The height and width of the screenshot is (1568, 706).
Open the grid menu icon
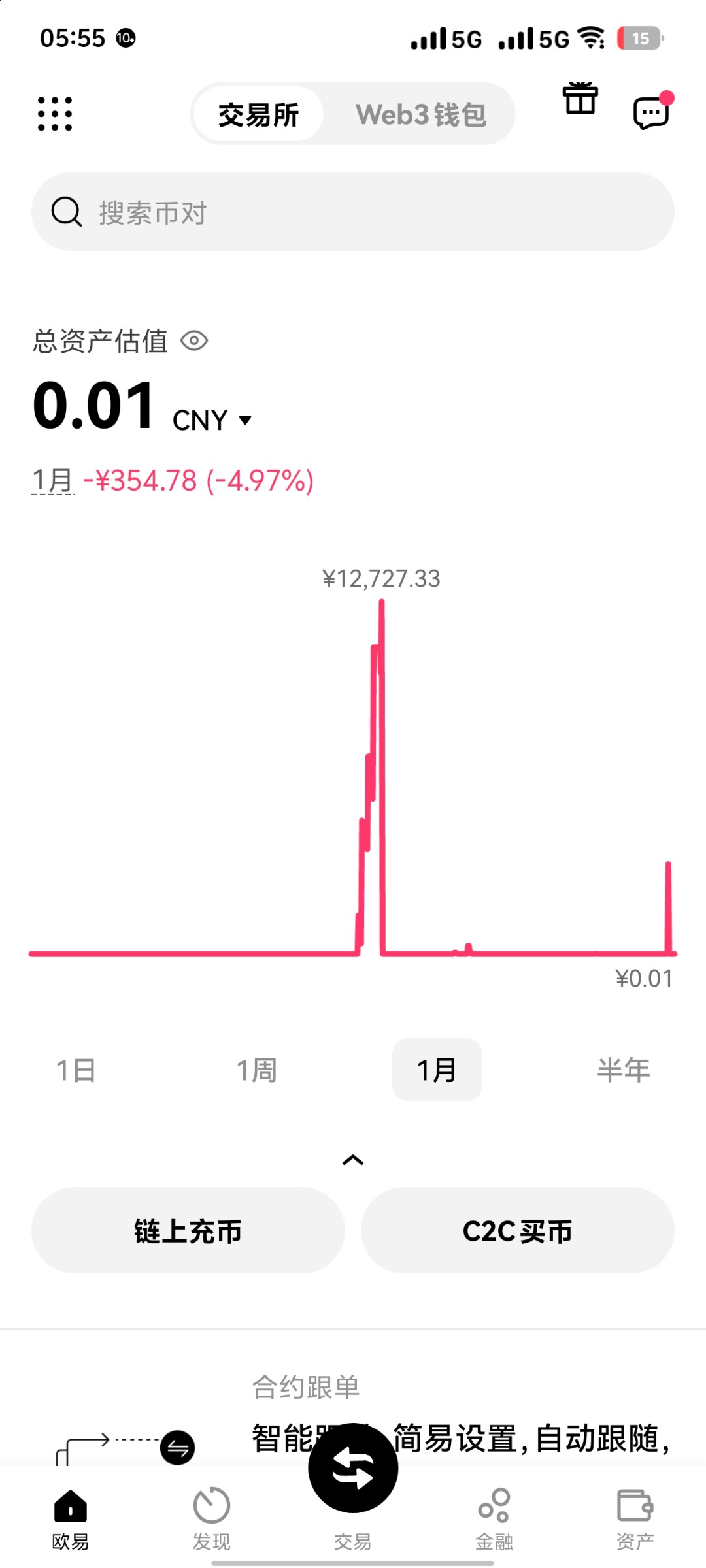55,114
